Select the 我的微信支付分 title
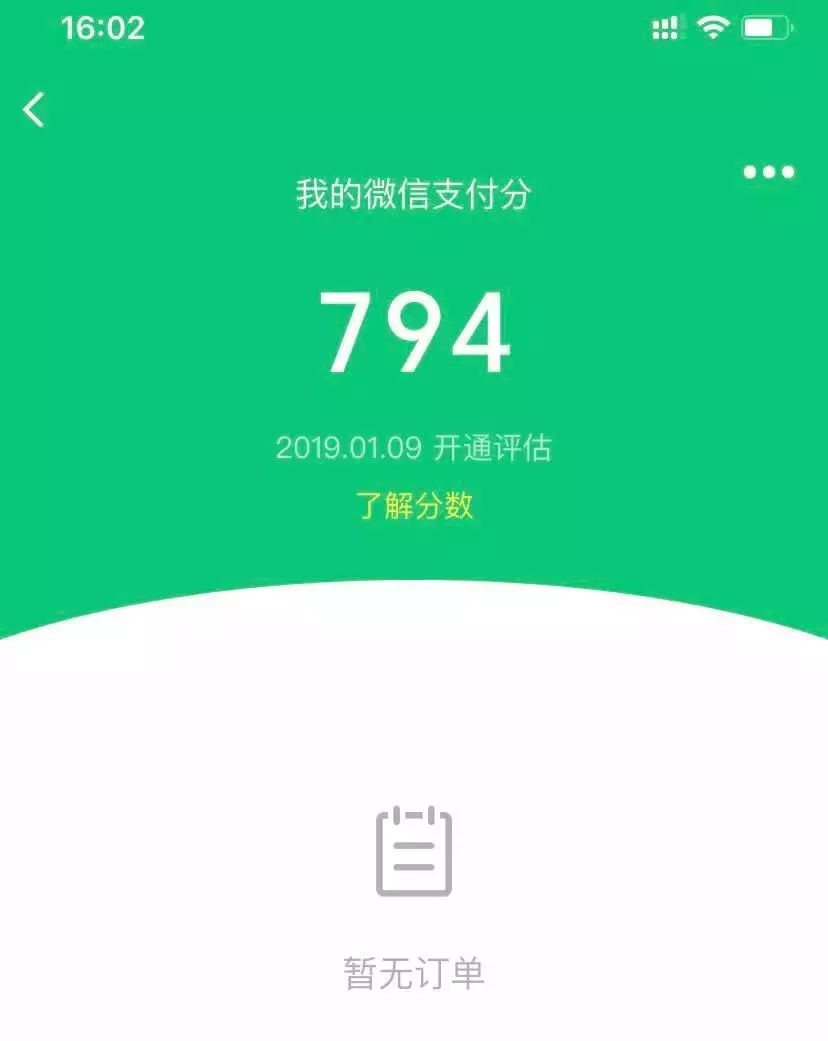The image size is (828, 1041). [414, 196]
